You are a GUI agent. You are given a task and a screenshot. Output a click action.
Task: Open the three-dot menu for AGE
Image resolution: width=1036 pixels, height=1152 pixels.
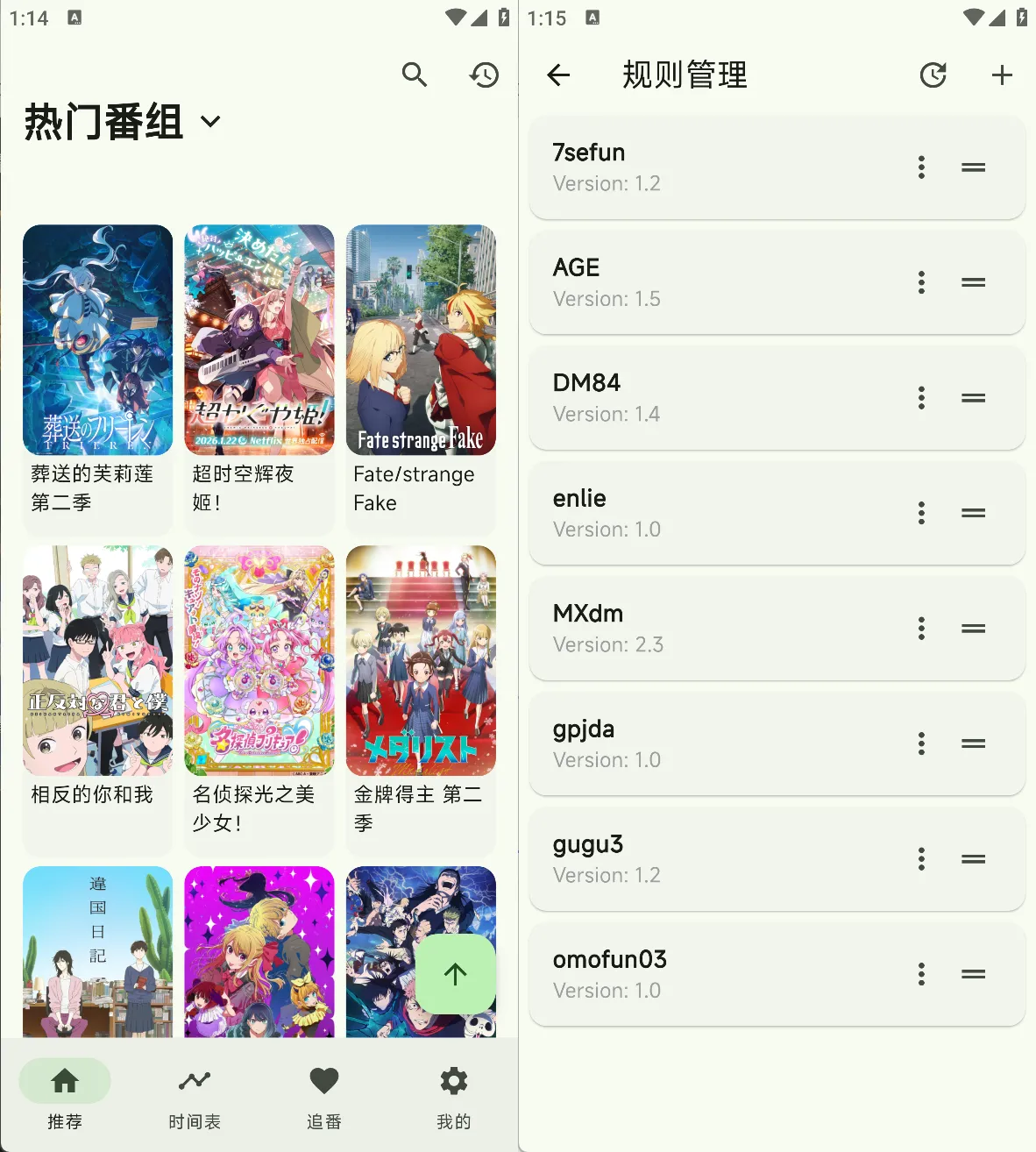[x=921, y=282]
